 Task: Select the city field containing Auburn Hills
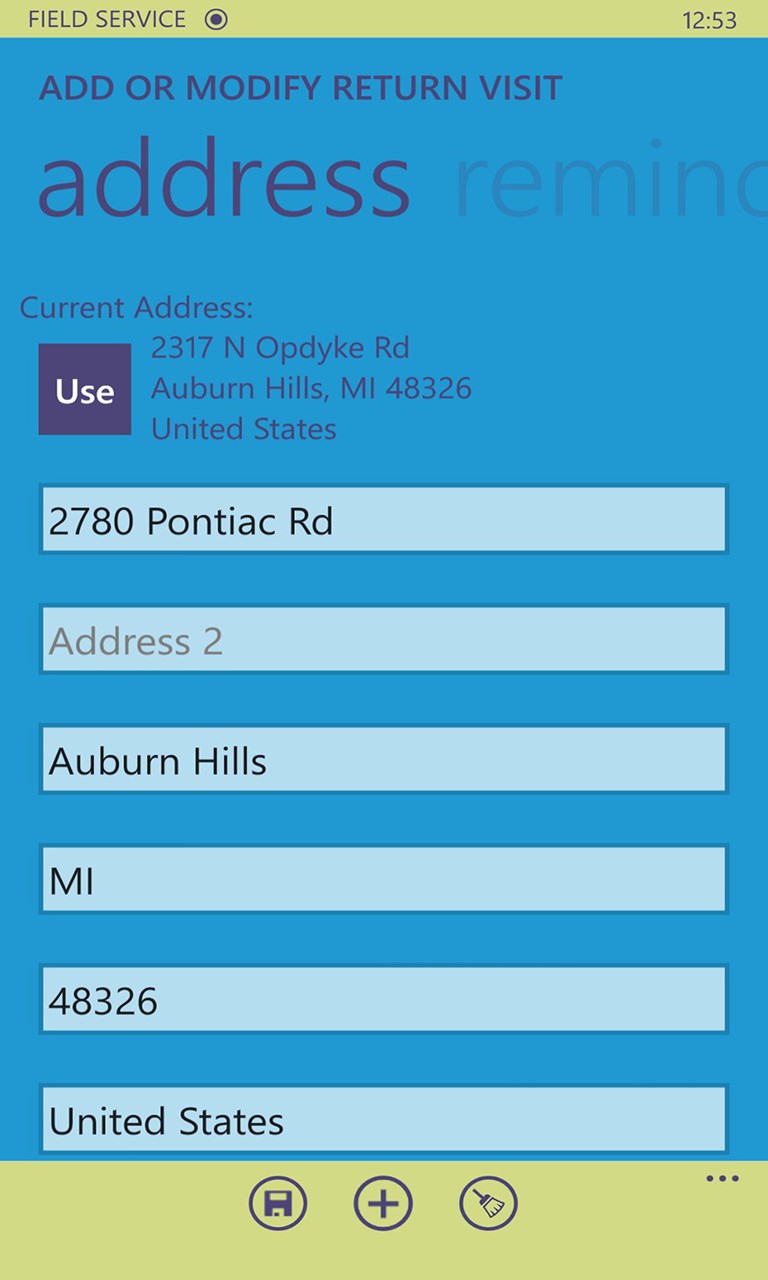(383, 759)
